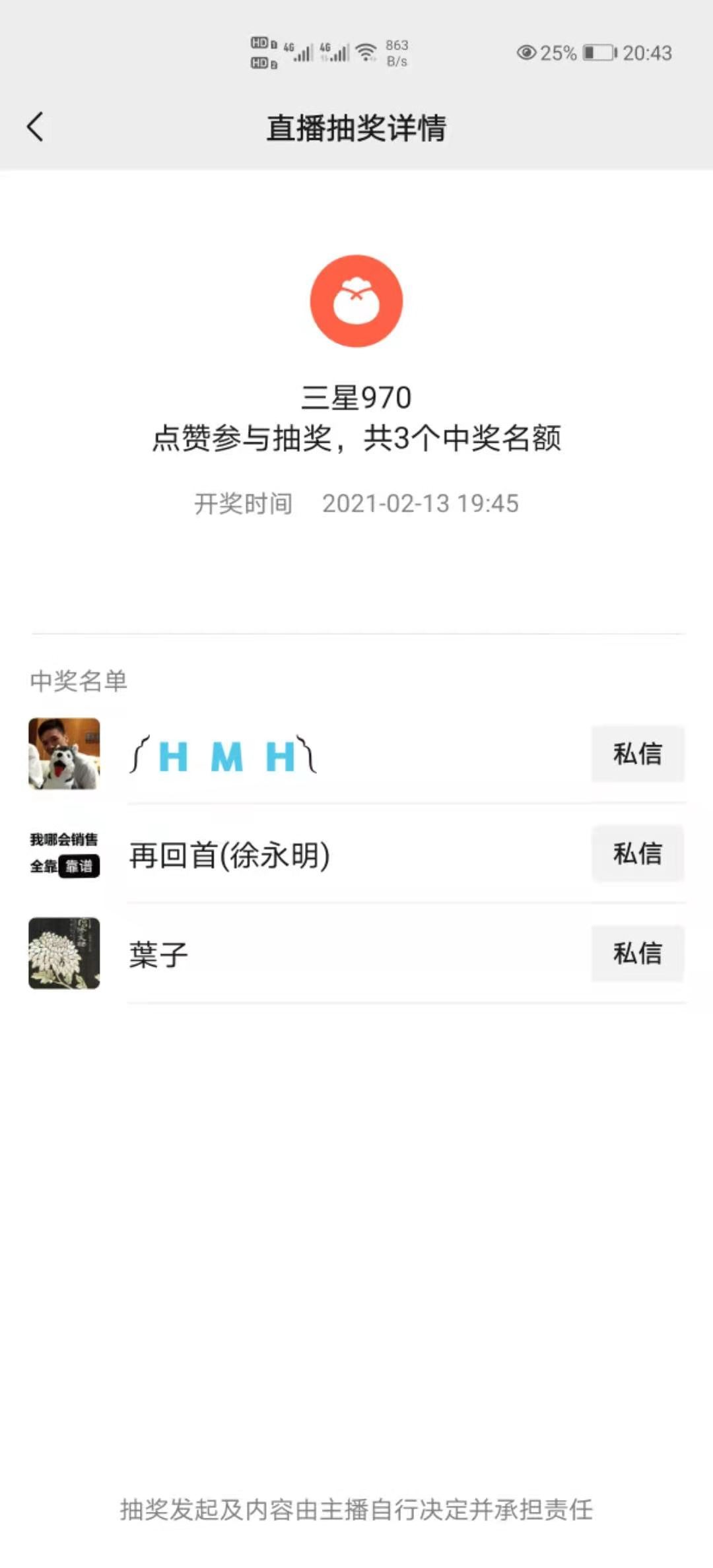713x1568 pixels.
Task: Message winner 葉子 via 私信
Action: coord(637,953)
